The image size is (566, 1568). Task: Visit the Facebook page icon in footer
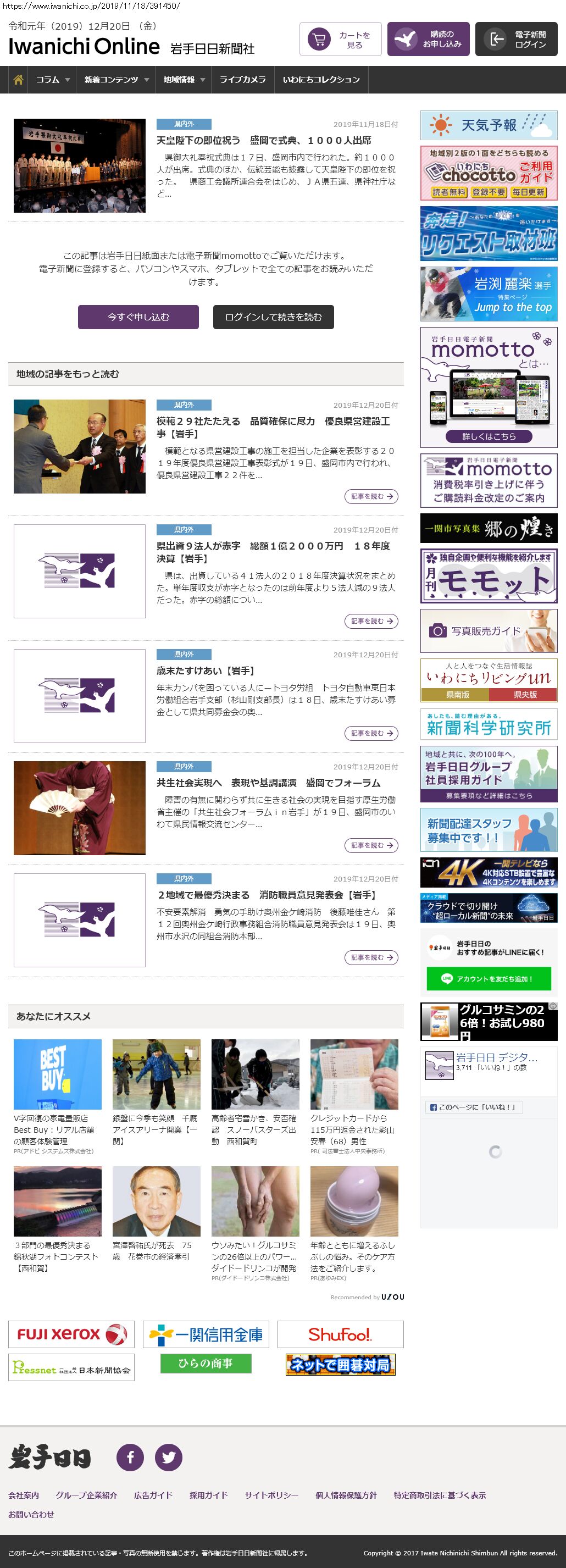(130, 1457)
